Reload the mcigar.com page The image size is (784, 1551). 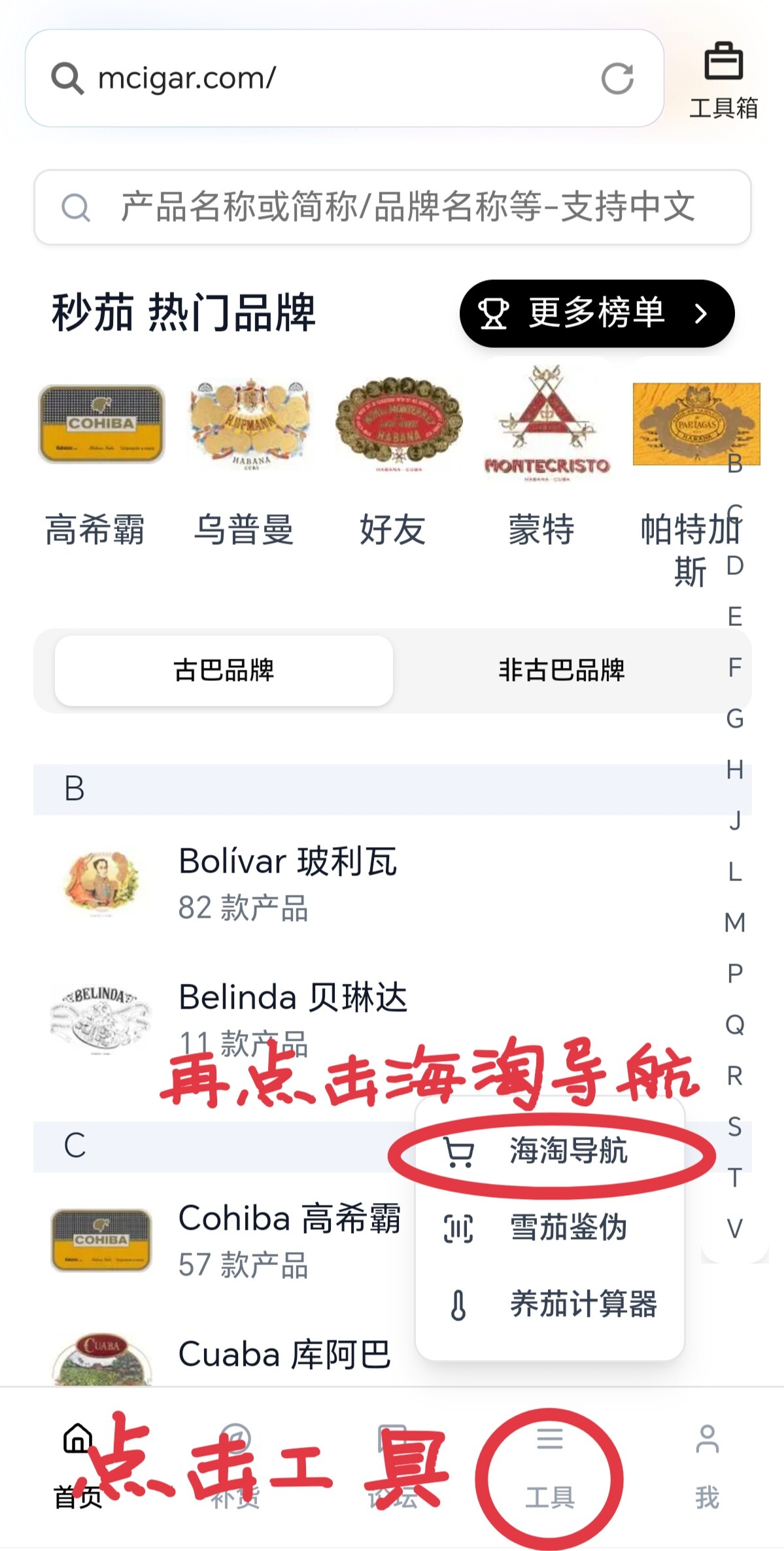pyautogui.click(x=617, y=79)
